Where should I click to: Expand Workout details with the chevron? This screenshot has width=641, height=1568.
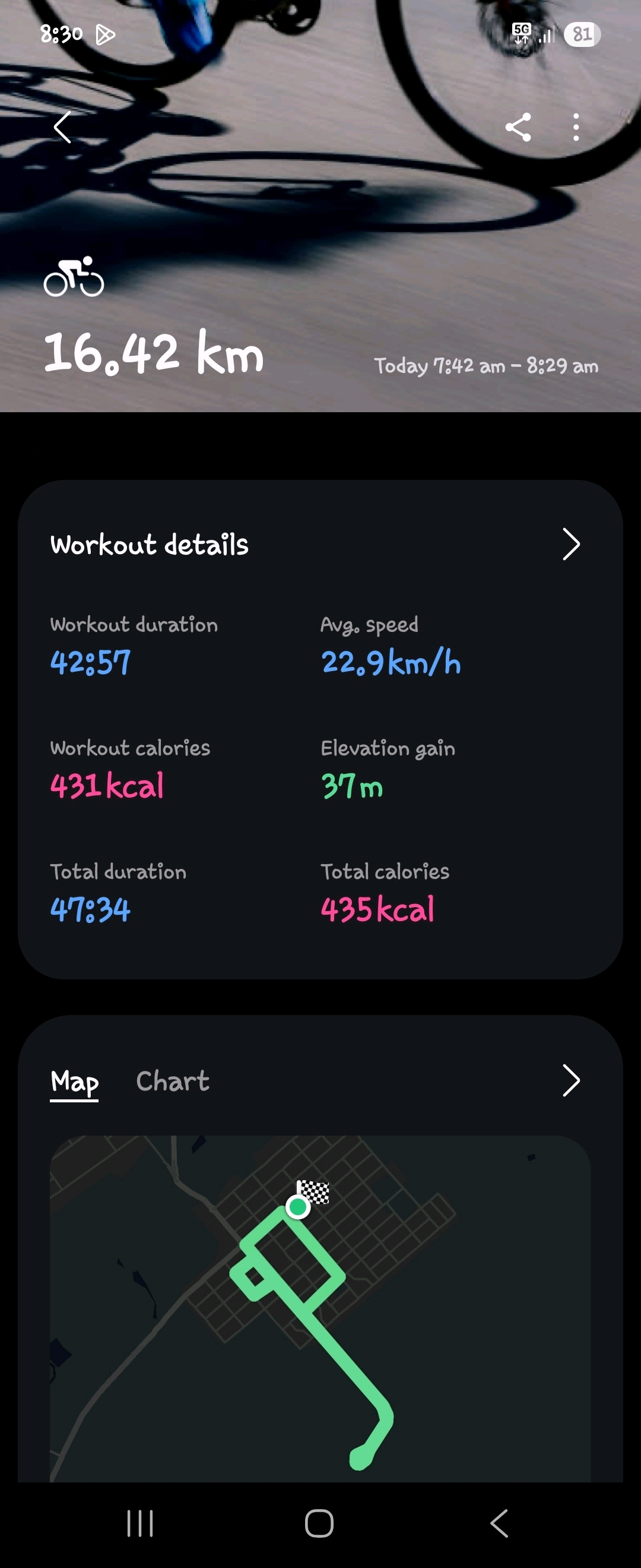click(570, 544)
